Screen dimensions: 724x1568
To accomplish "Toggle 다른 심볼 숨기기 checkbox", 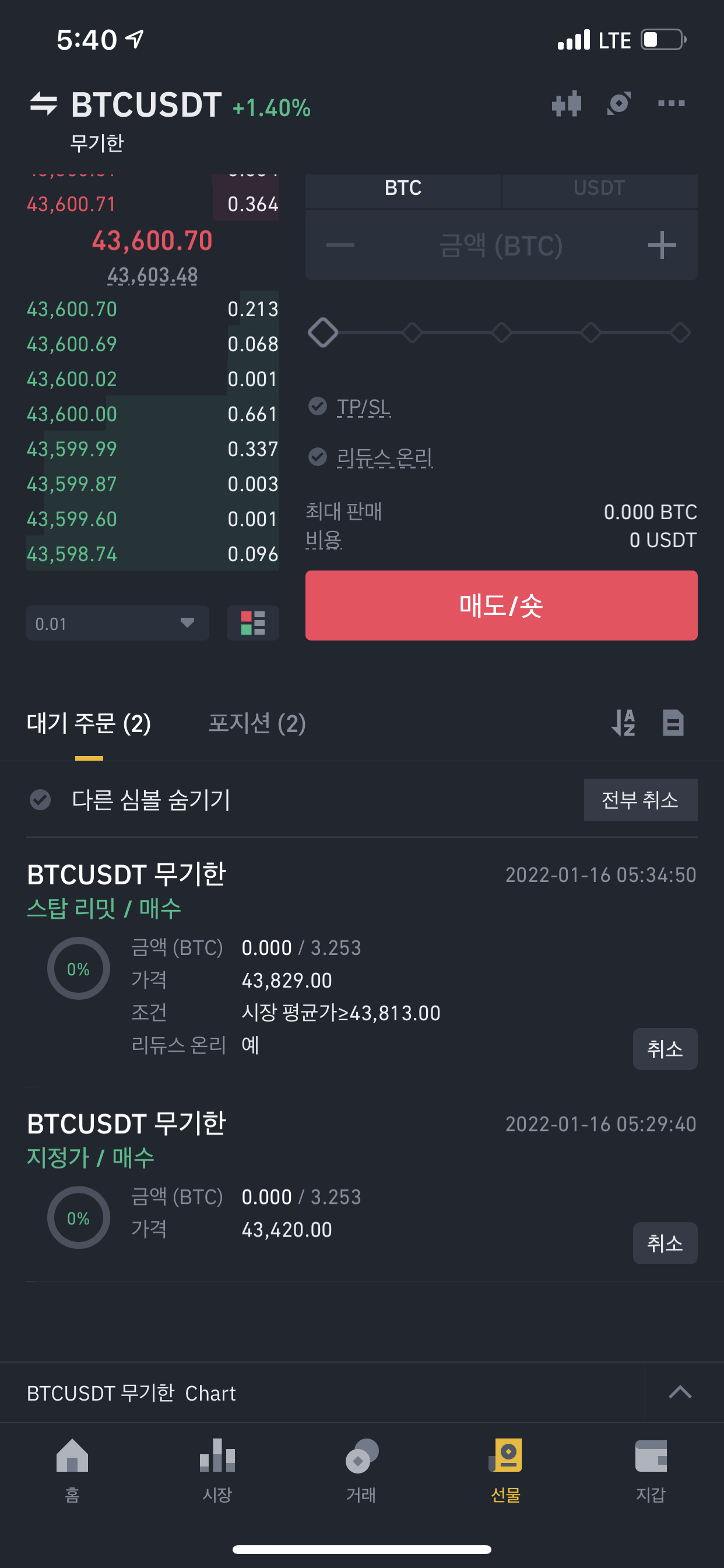I will click(40, 800).
